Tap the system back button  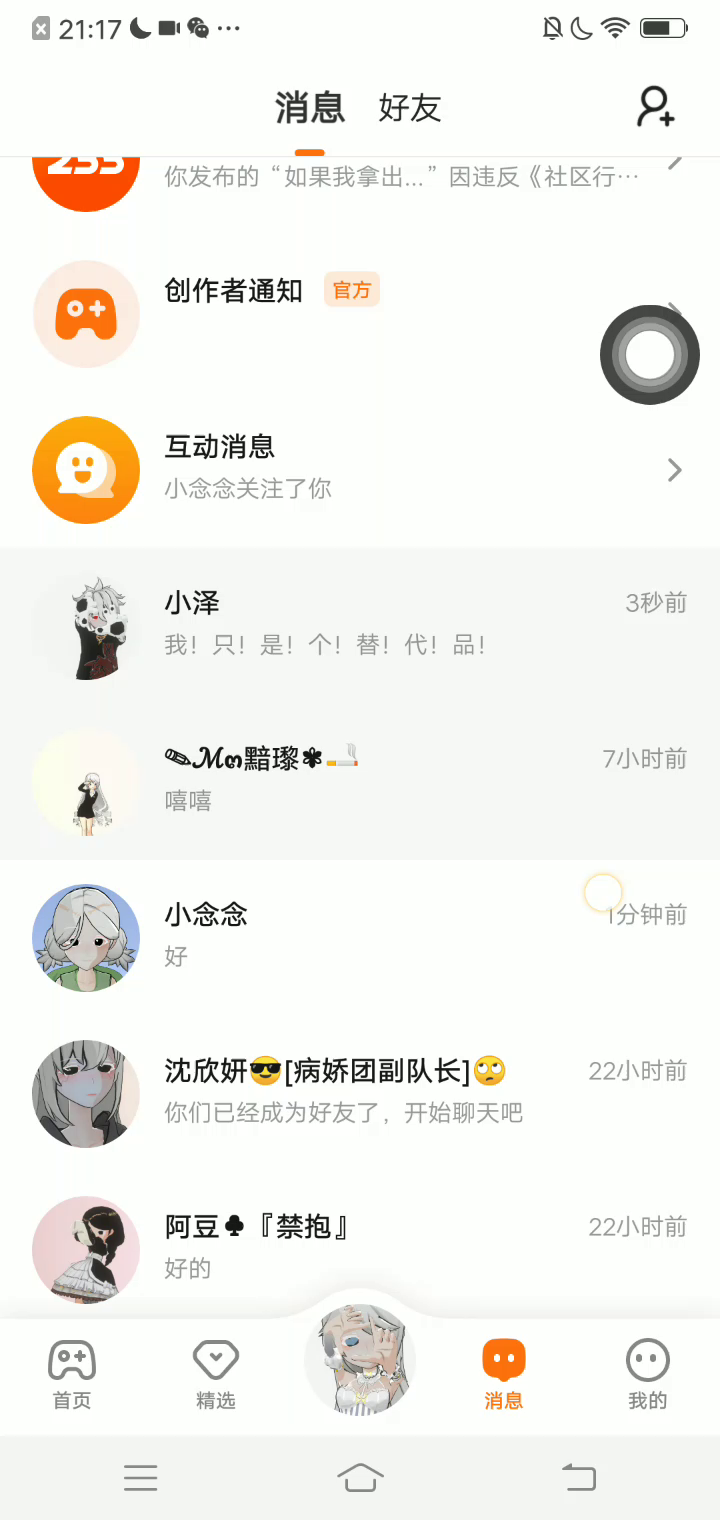578,1477
